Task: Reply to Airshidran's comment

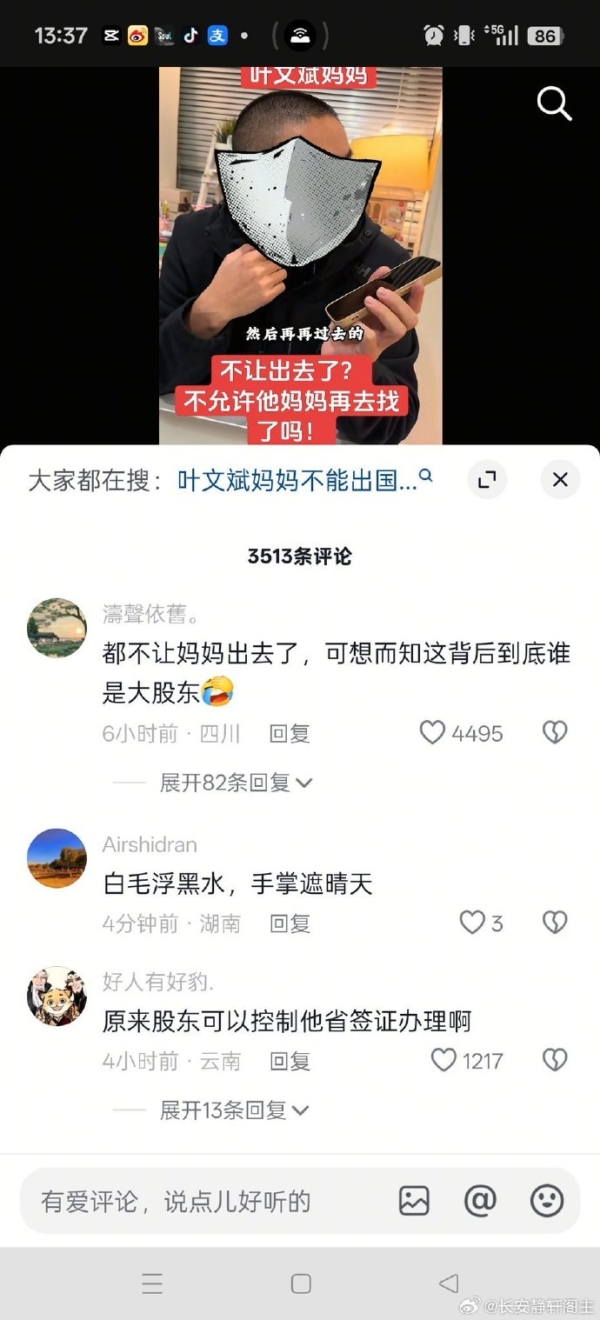Action: [x=290, y=923]
